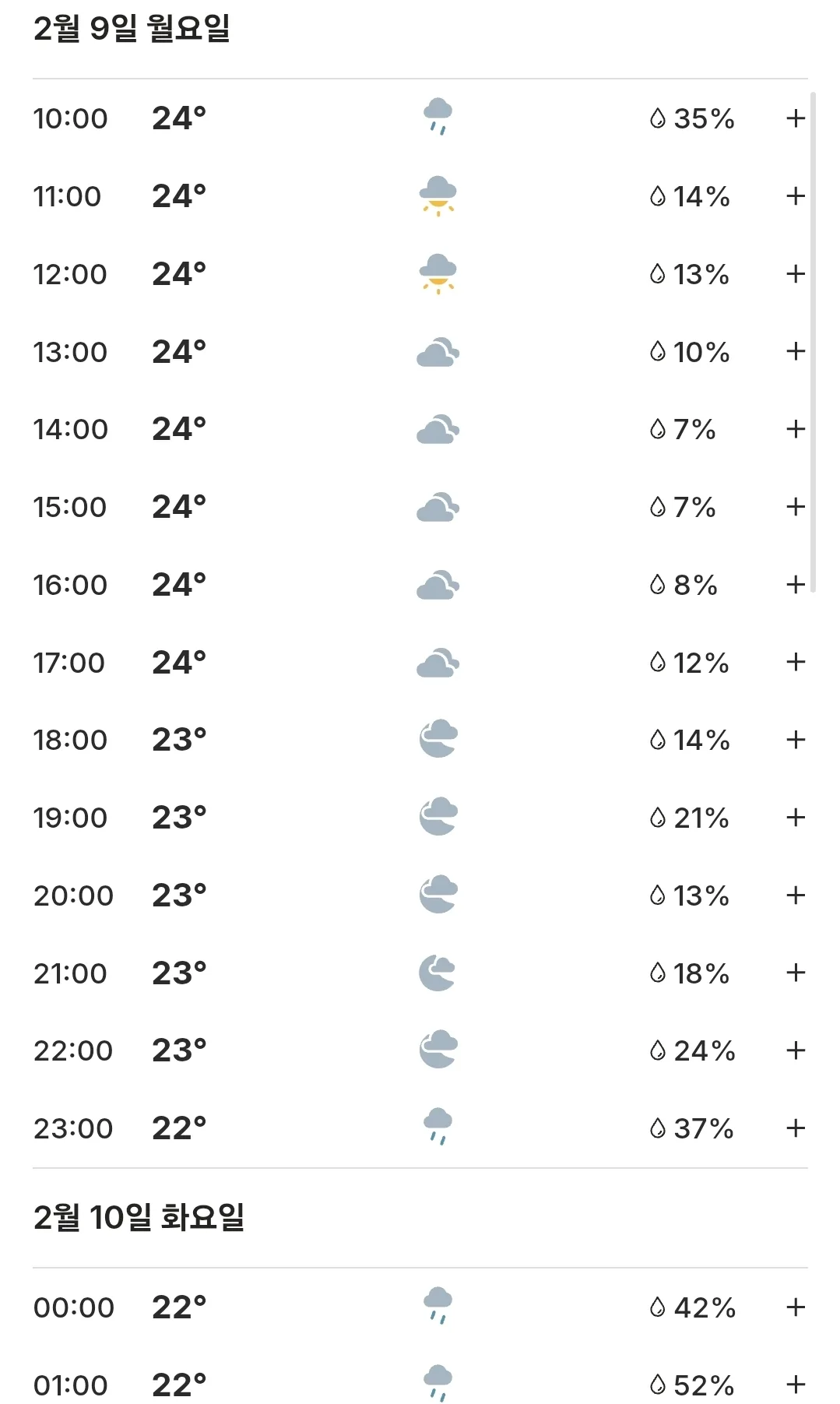Open details for the 12:00 forecast
Screen dimensions: 840x1404
pyautogui.click(x=795, y=274)
